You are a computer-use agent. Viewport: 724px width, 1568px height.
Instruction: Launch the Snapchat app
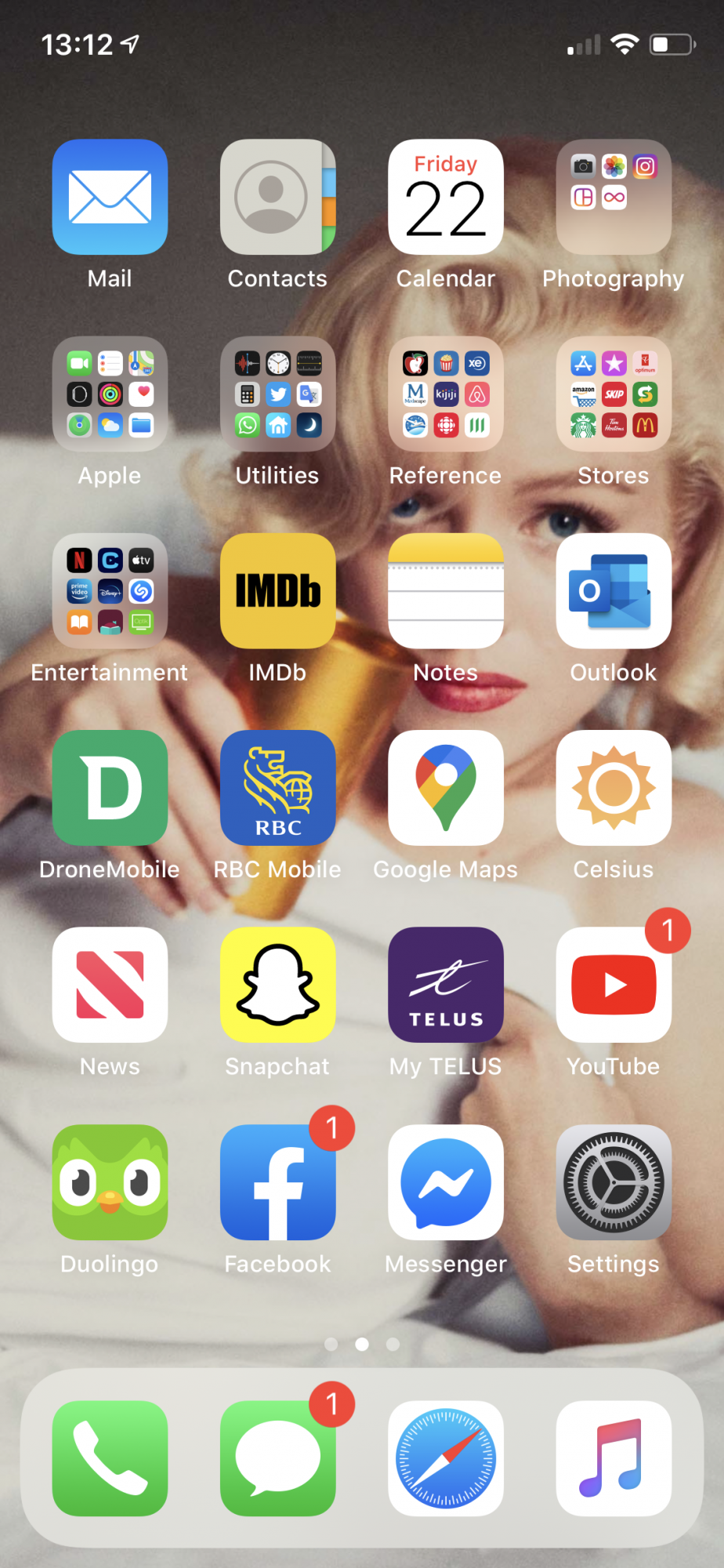277,985
